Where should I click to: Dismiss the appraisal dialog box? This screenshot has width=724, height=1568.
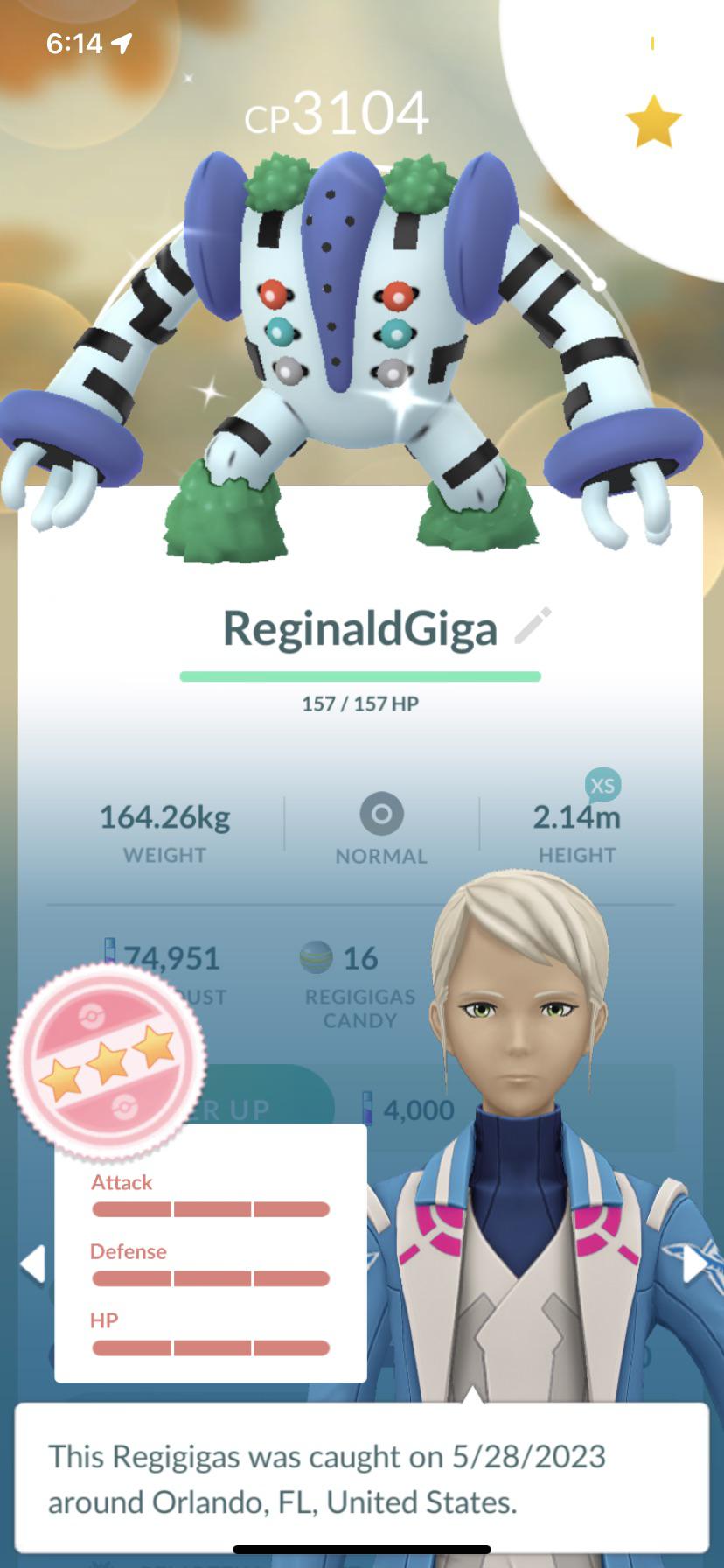(361, 1478)
